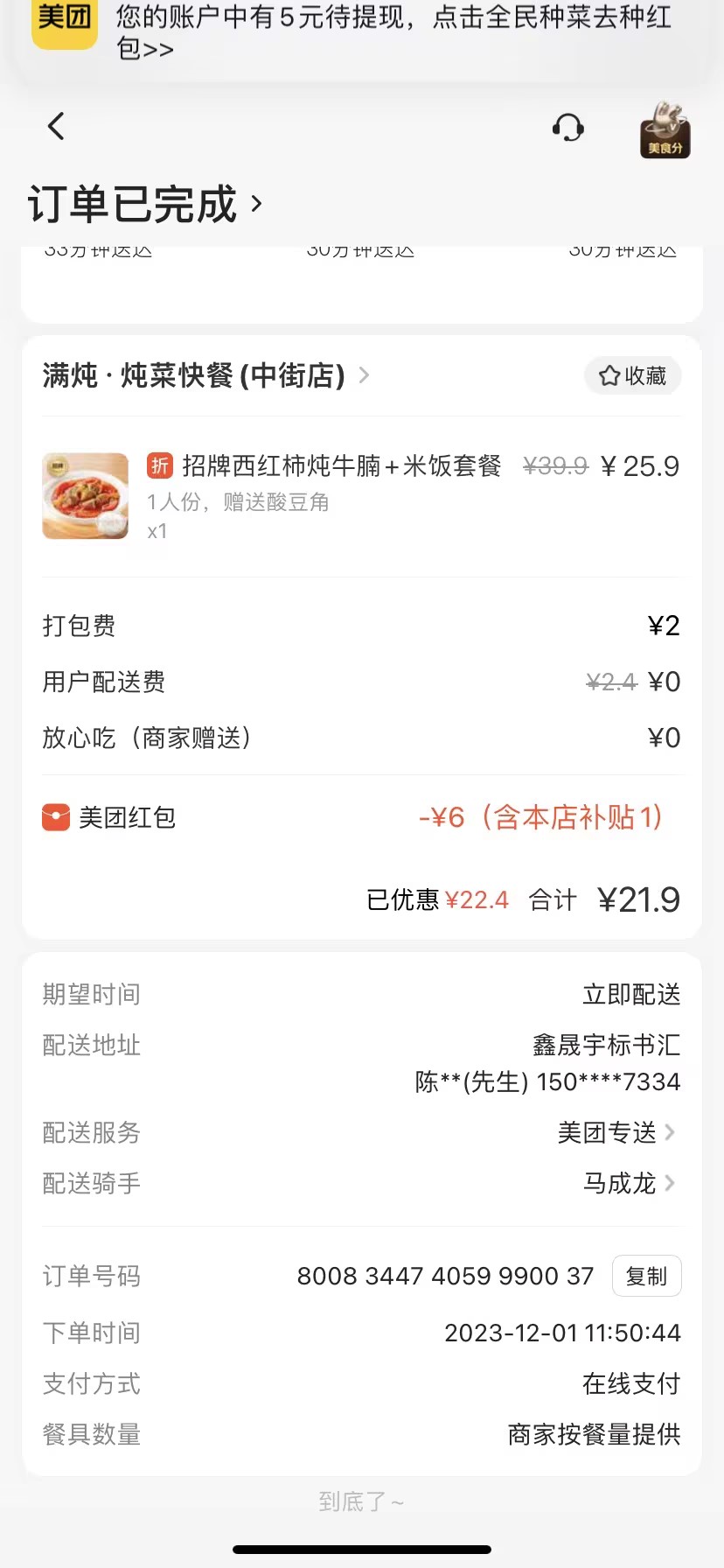Open the 美食分 badge

click(x=665, y=129)
